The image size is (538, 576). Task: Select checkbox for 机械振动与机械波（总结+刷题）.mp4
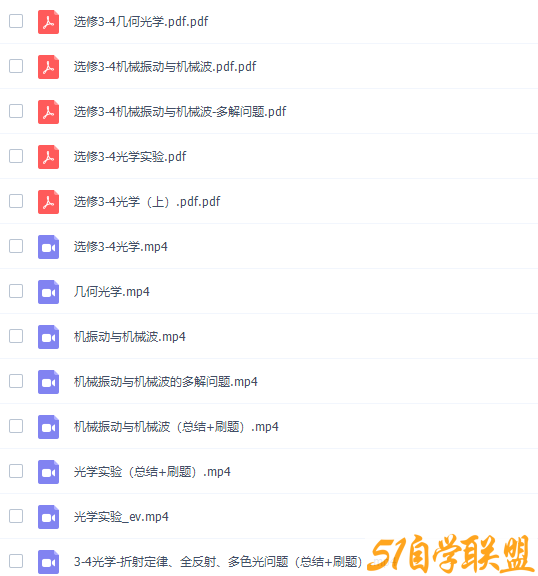pos(16,426)
